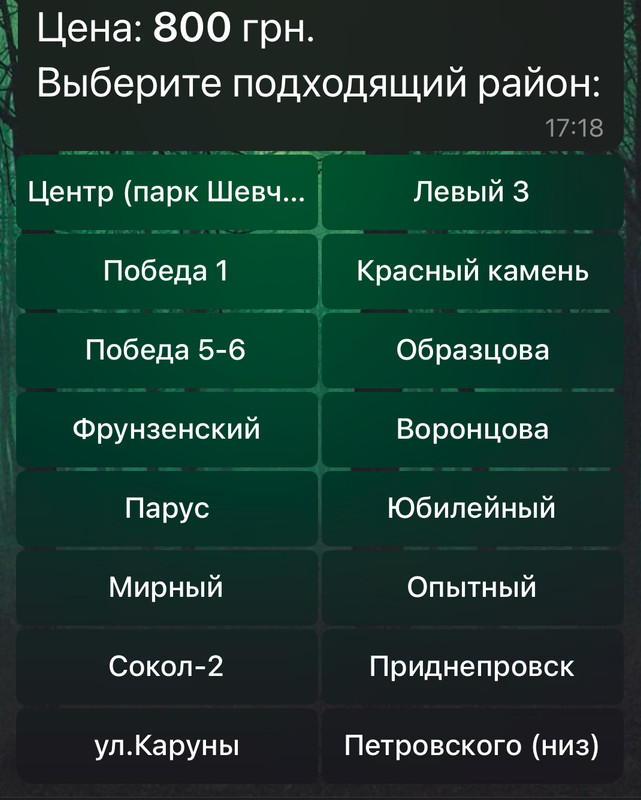Tap the Петровского (низ) button

(472, 745)
